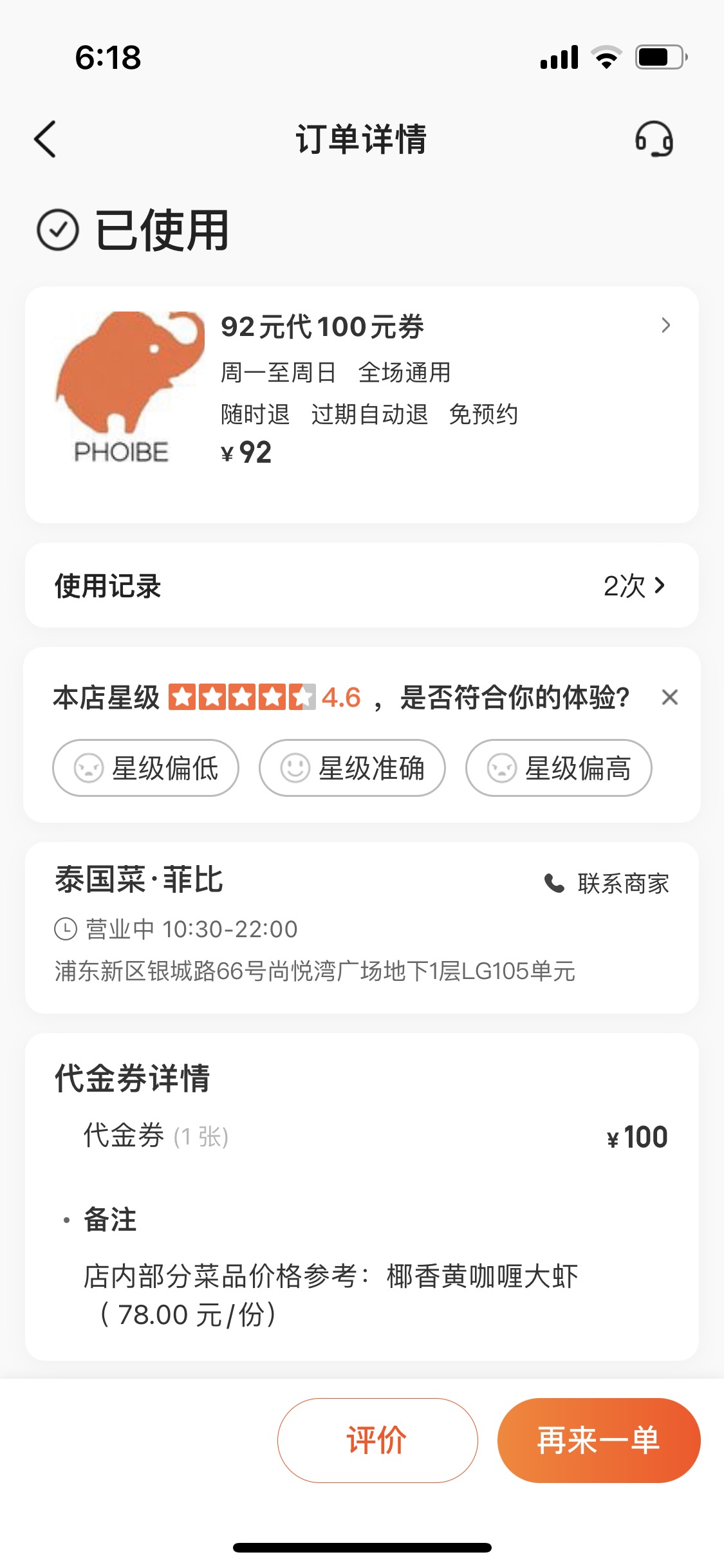Tap 联系商家 to call the merchant

click(x=607, y=884)
